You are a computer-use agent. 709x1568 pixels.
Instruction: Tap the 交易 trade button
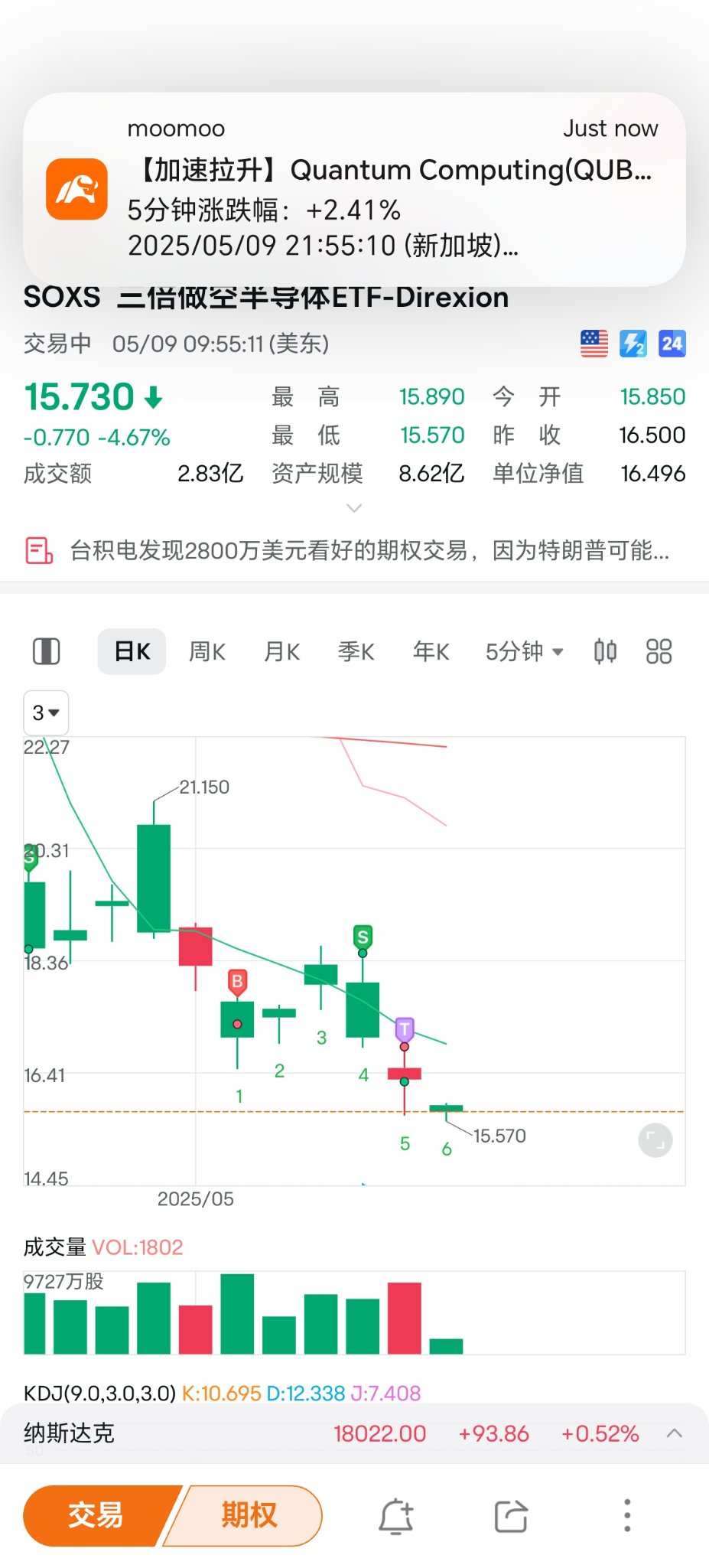click(96, 1515)
